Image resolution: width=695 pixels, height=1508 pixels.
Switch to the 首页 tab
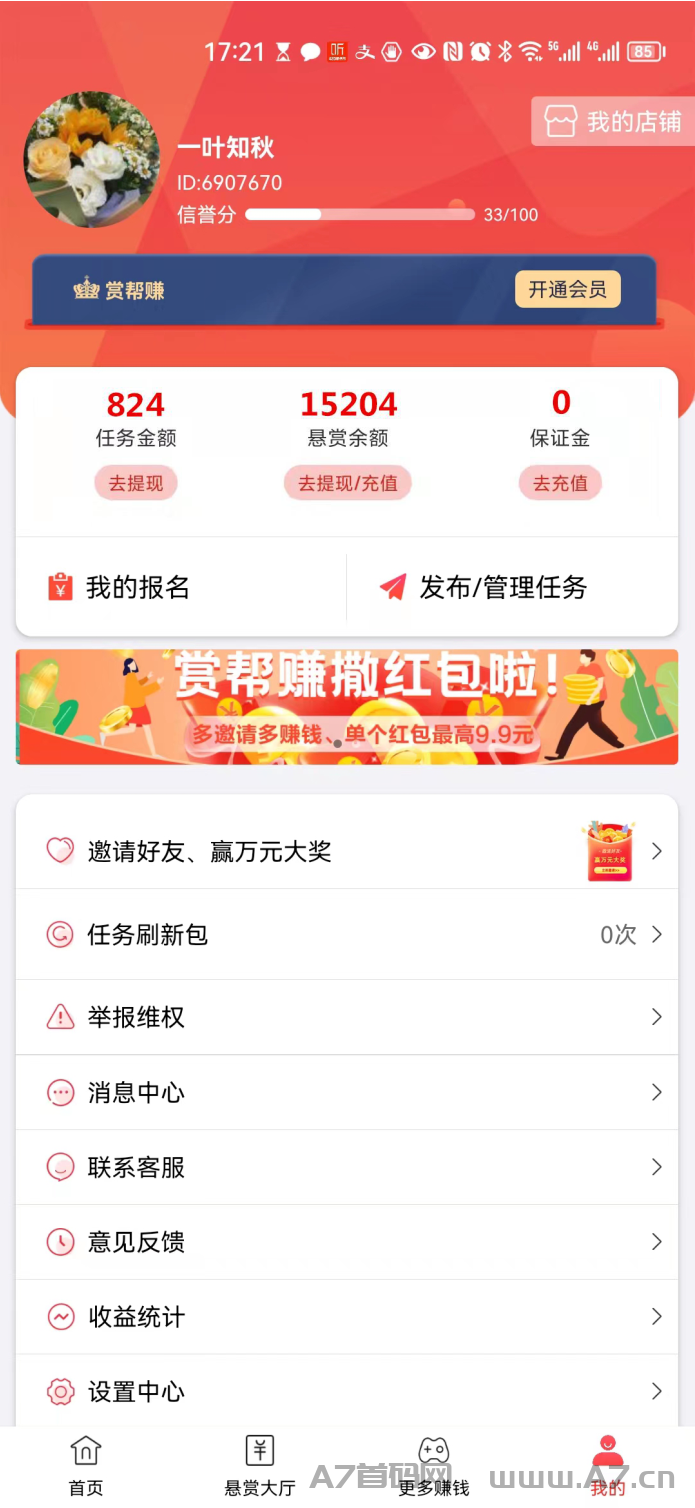(x=86, y=1466)
